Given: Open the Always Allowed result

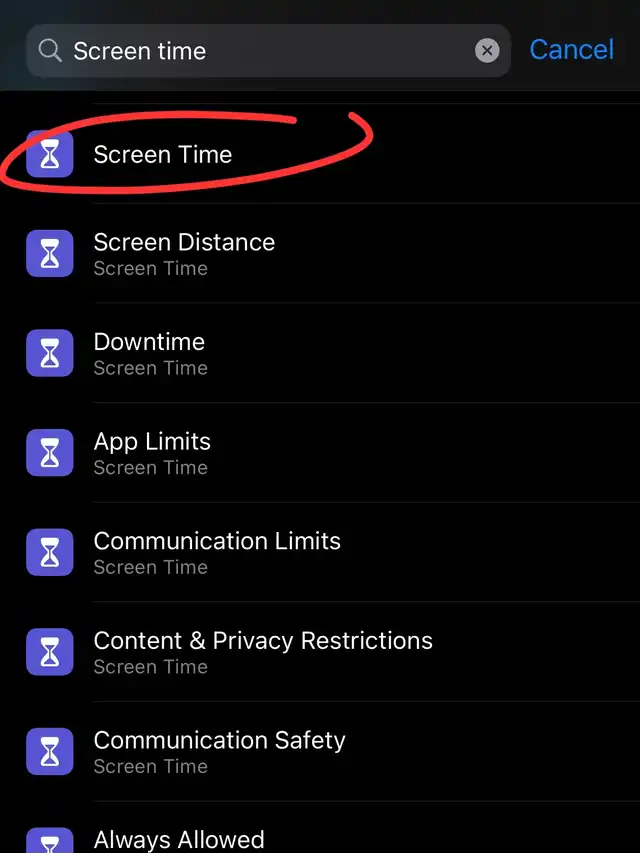Looking at the screenshot, I should click(320, 827).
